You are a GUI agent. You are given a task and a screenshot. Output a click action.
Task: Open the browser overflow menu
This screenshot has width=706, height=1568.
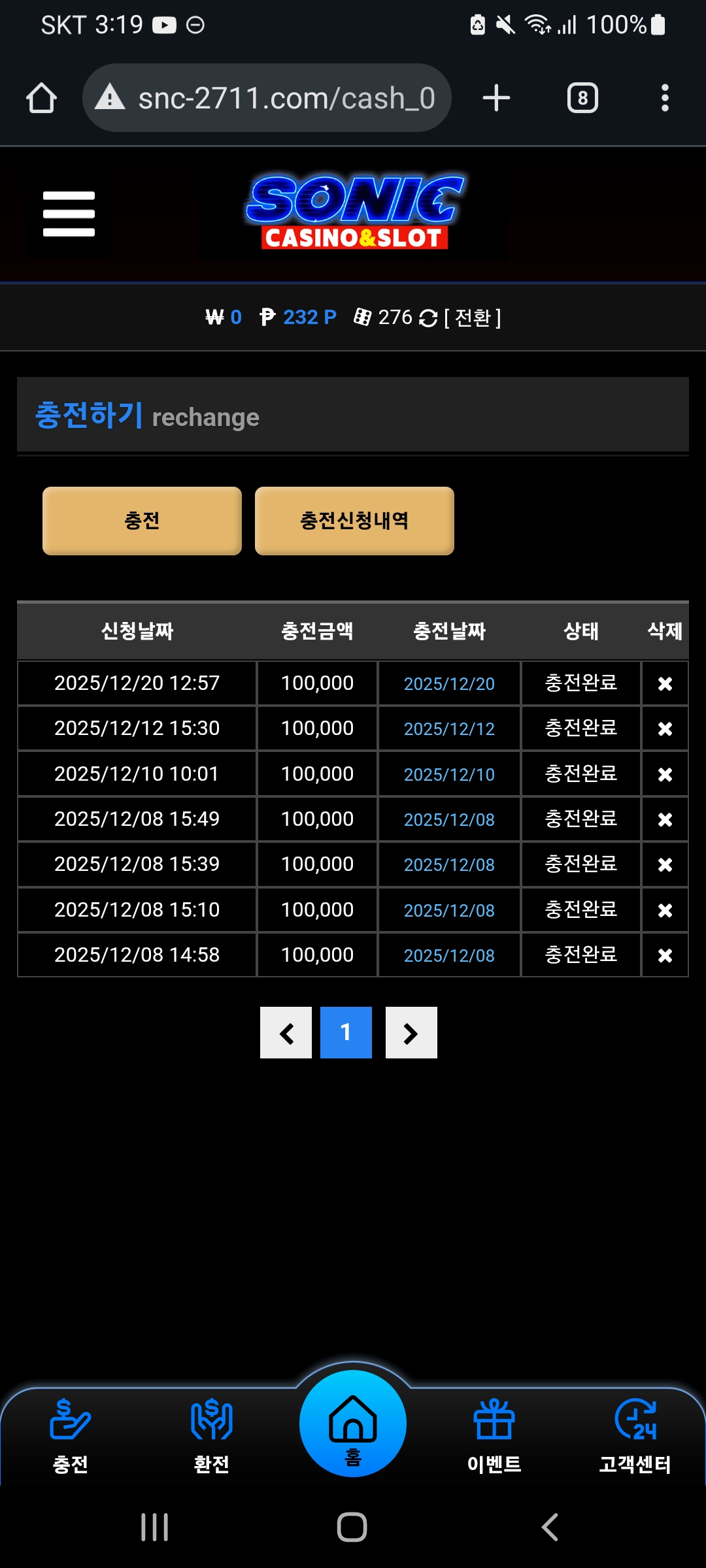pos(665,98)
